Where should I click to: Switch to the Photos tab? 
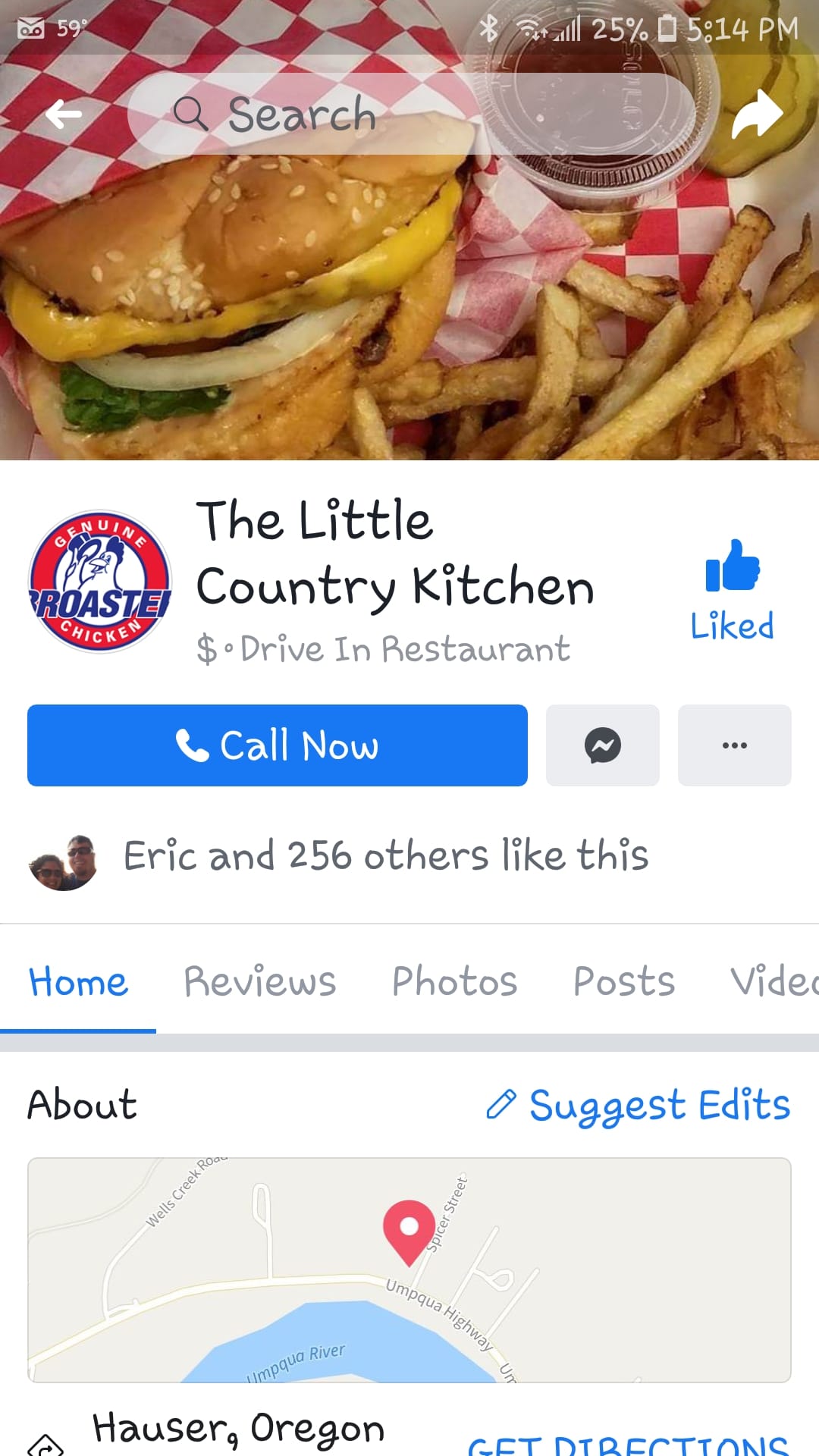tap(454, 981)
